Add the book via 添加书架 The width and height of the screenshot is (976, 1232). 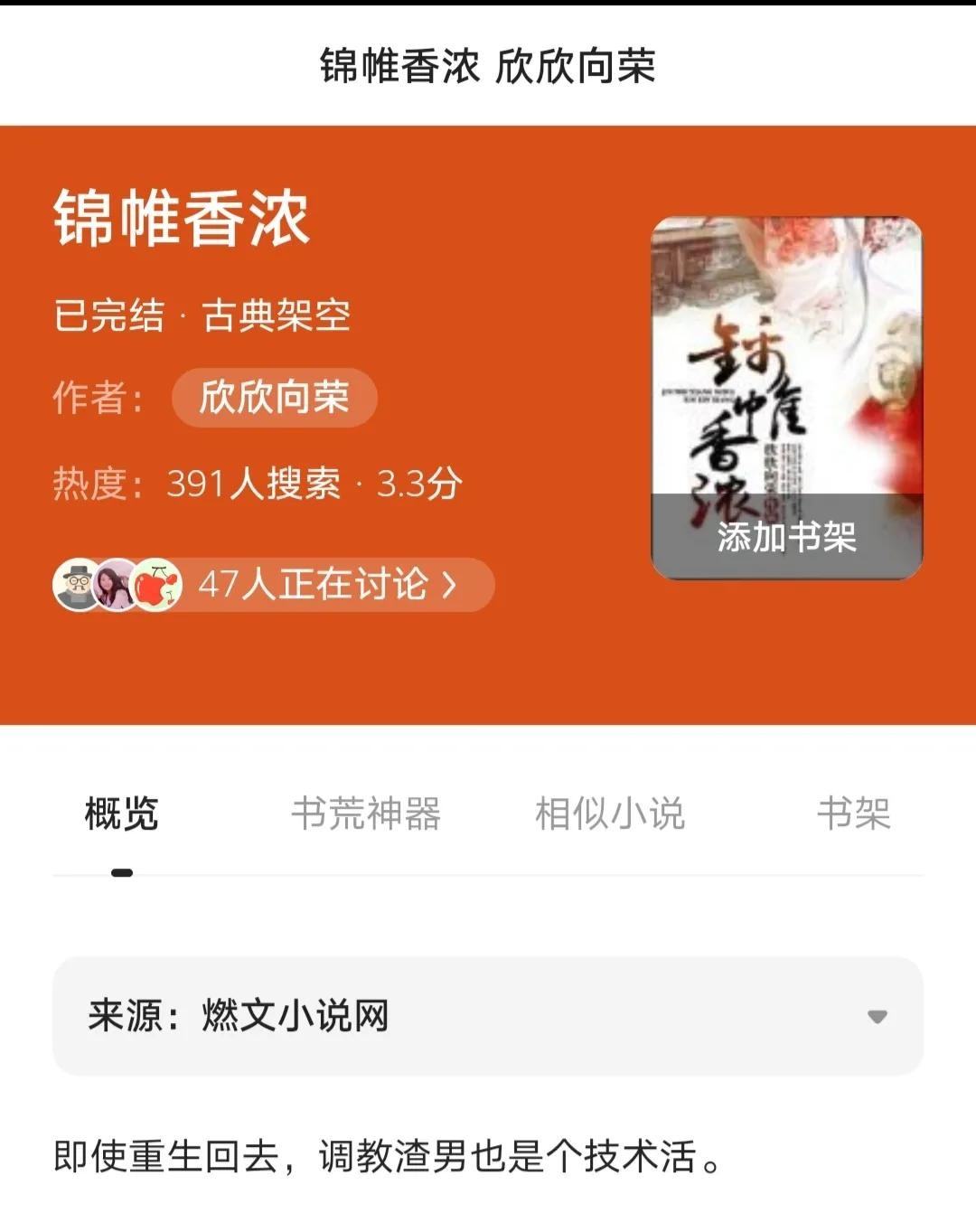click(x=786, y=537)
